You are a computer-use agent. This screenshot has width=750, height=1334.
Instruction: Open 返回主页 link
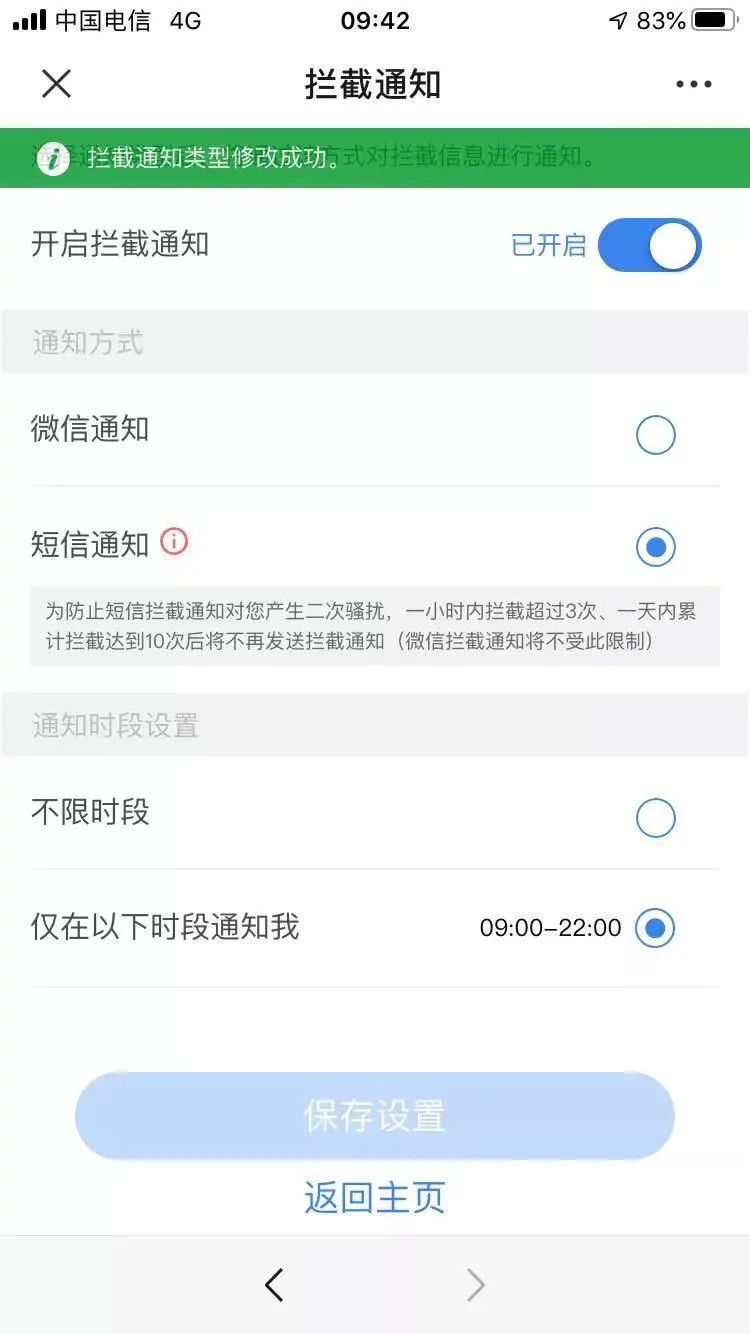pos(375,1197)
